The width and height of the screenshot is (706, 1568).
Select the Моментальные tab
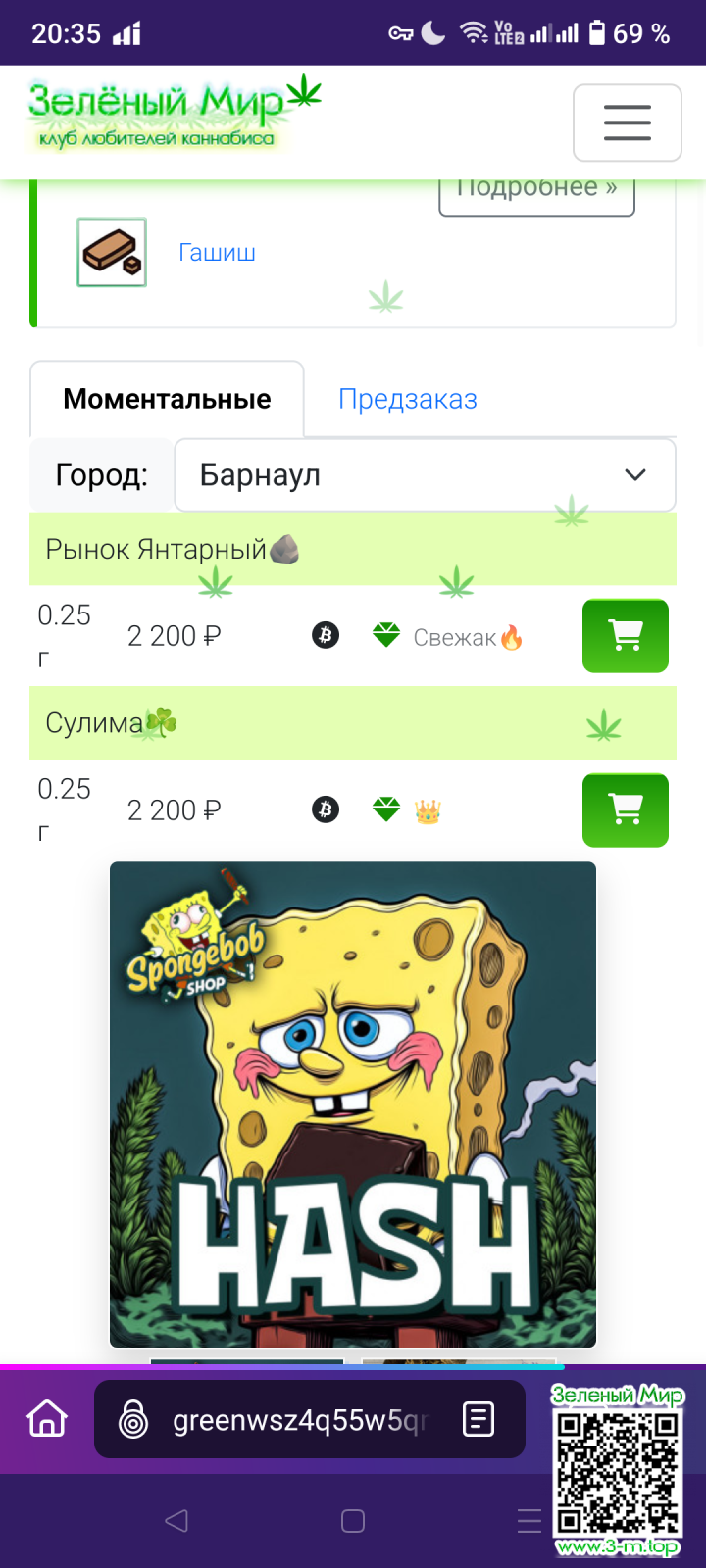[x=167, y=399]
